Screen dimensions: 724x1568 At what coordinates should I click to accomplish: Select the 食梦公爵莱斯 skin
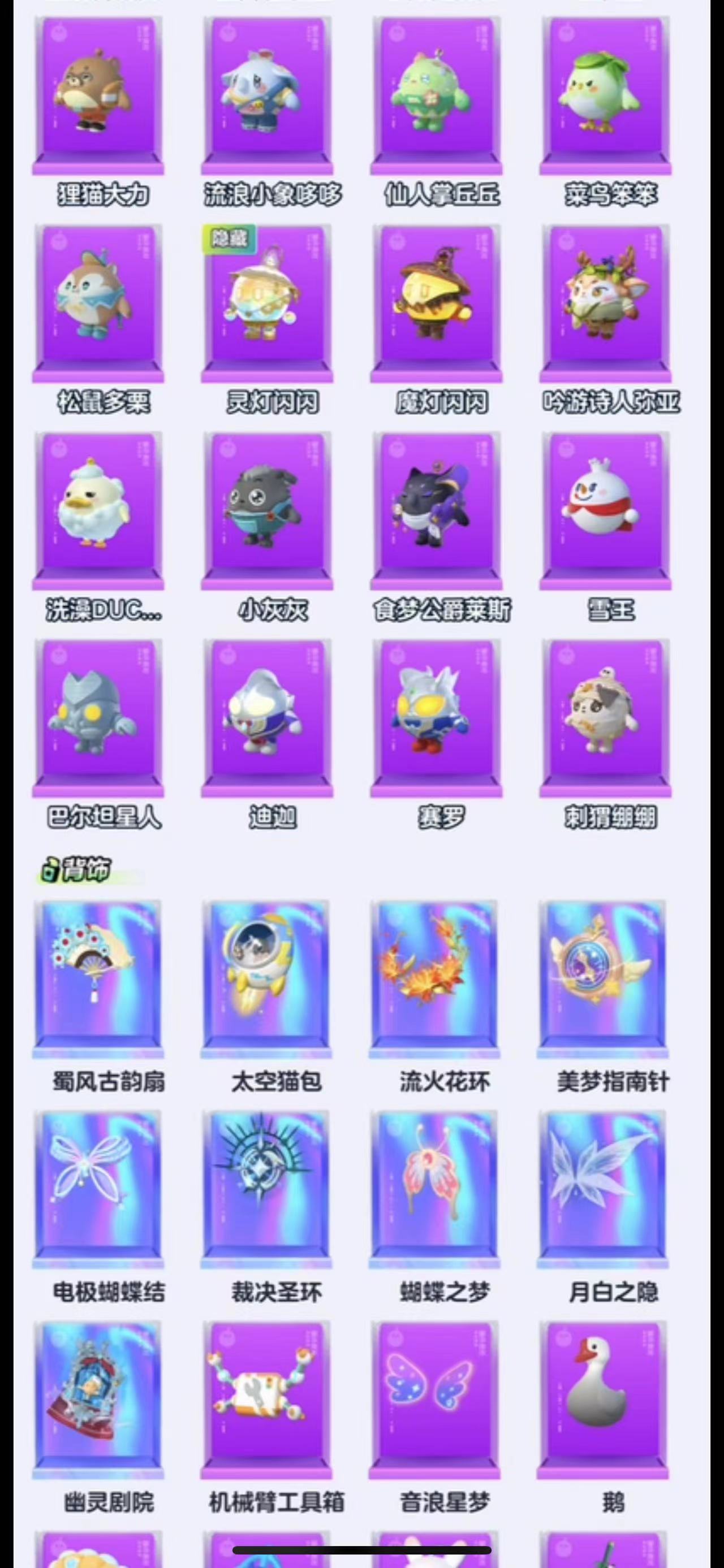(437, 512)
